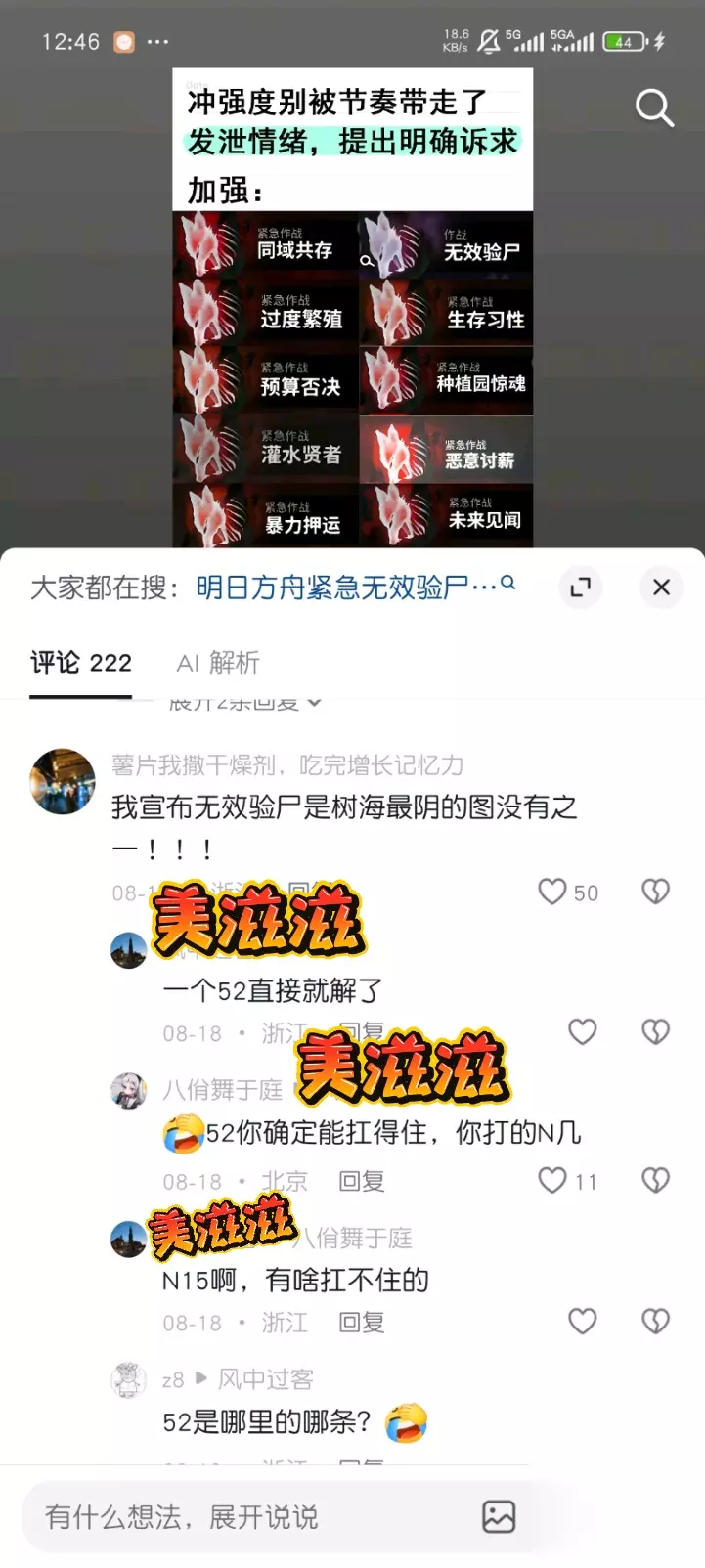The width and height of the screenshot is (705, 1568).
Task: Switch to the AI 解析 tab
Action: coord(218,663)
